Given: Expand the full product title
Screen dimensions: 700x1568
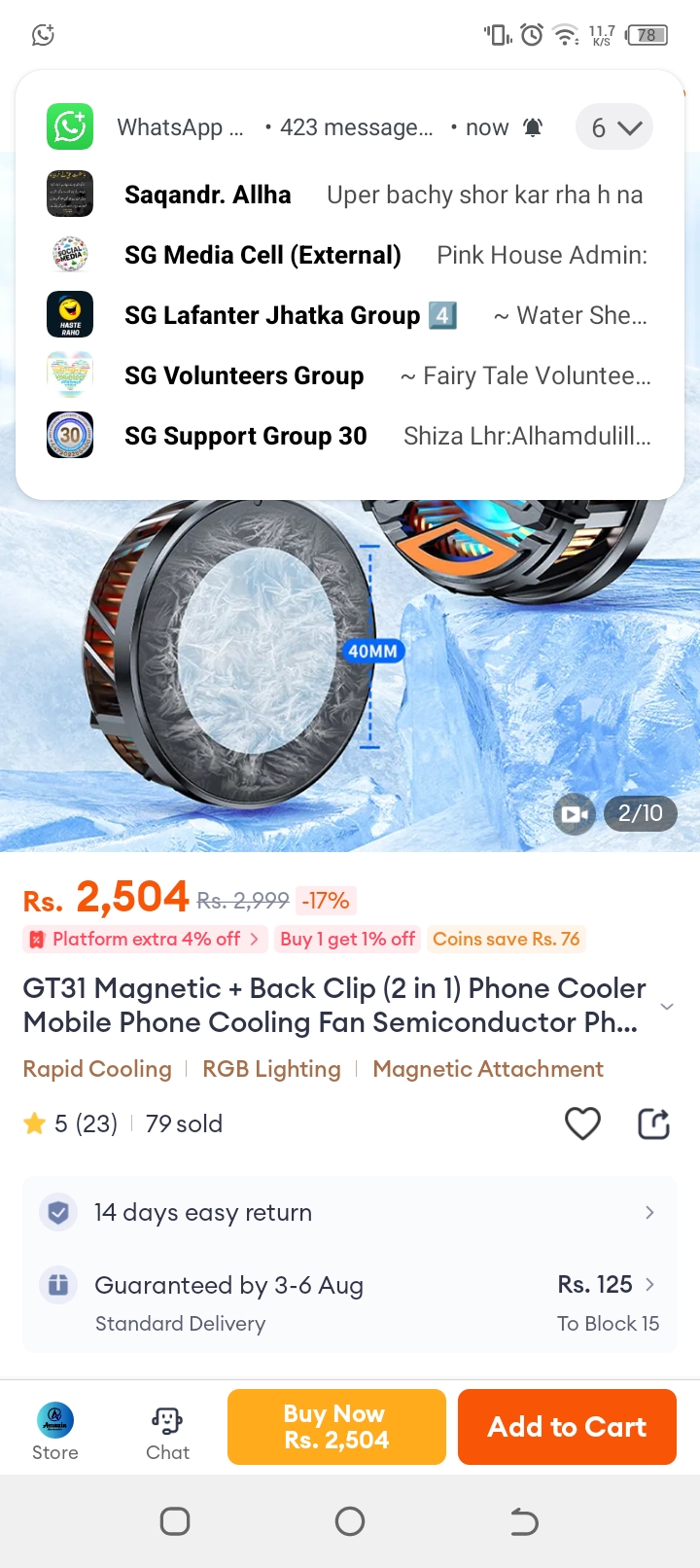Looking at the screenshot, I should (x=667, y=1006).
